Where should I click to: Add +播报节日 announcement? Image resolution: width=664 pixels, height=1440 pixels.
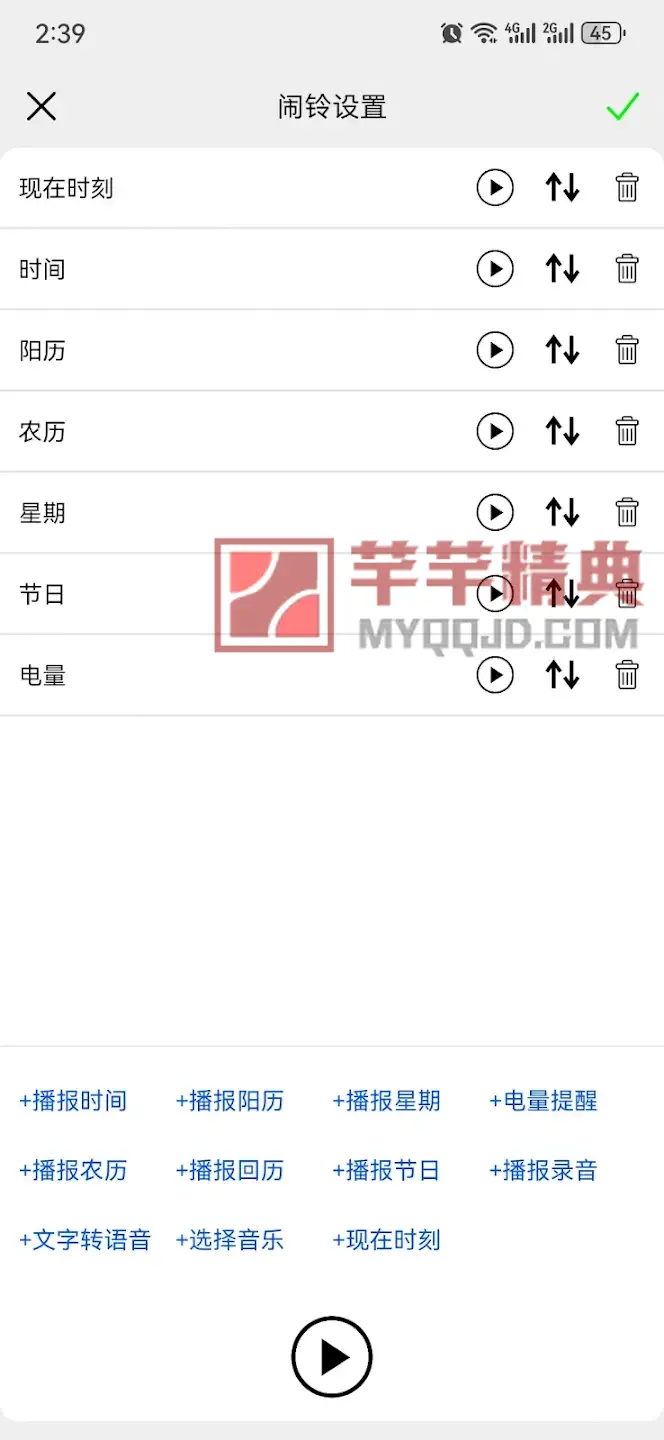[386, 1170]
